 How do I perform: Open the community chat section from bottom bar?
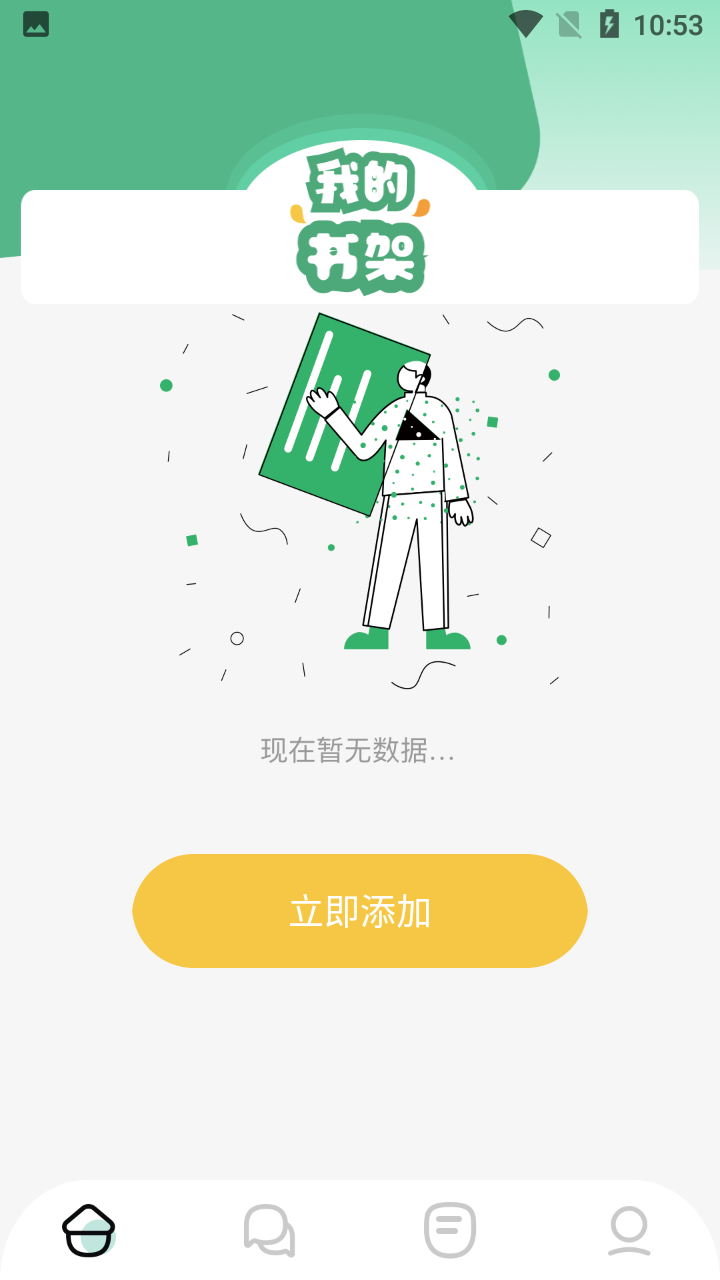tap(270, 1230)
